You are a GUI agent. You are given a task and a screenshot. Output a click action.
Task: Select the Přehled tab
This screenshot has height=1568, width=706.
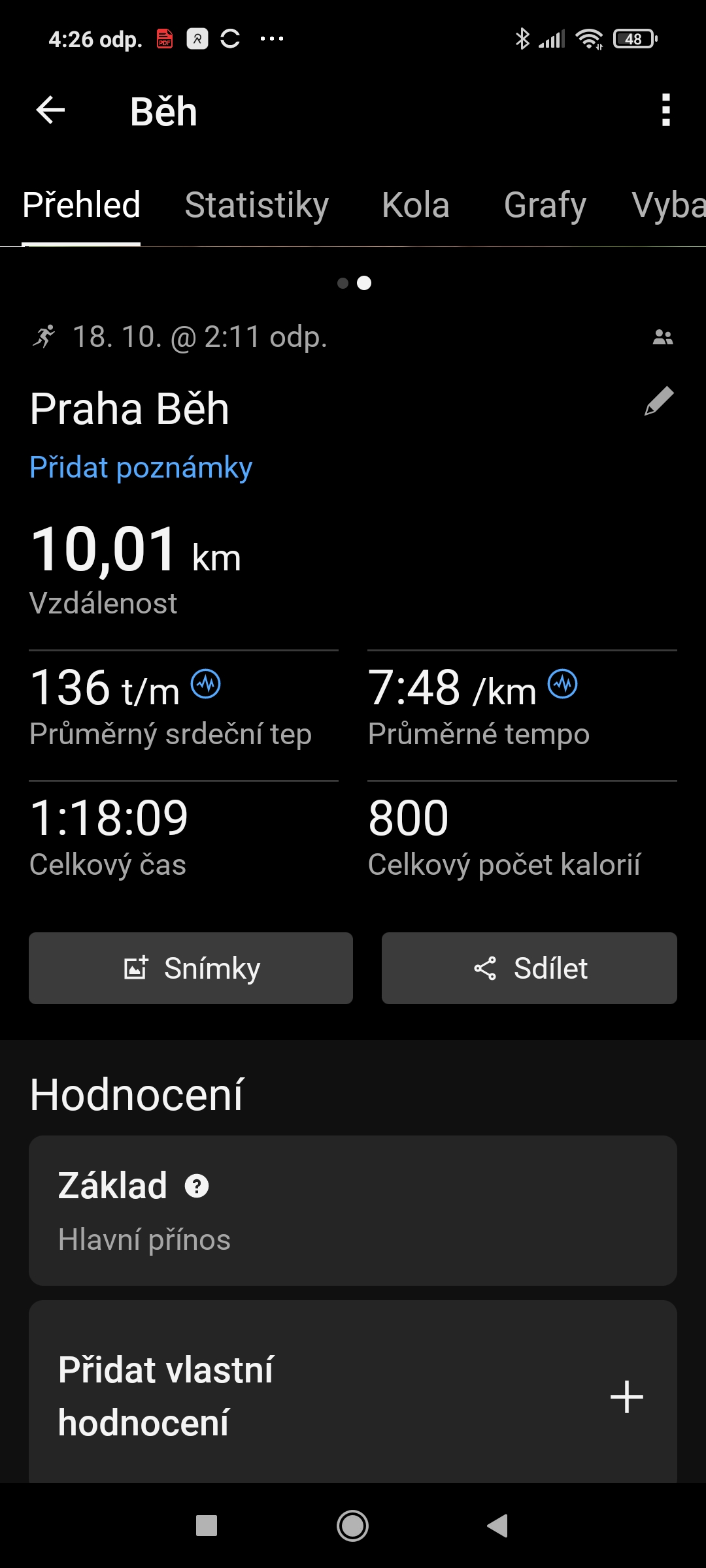pyautogui.click(x=81, y=205)
